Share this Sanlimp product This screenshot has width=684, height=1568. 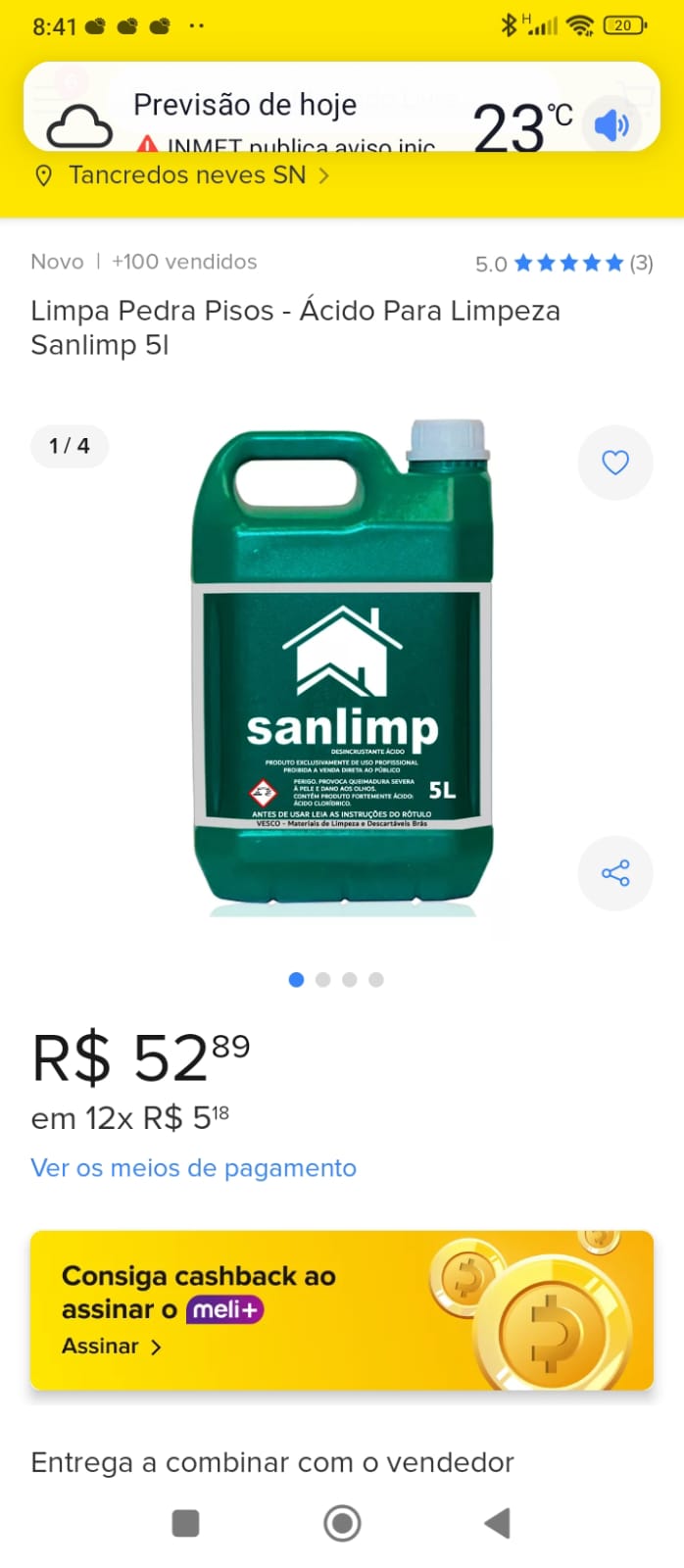(x=614, y=873)
